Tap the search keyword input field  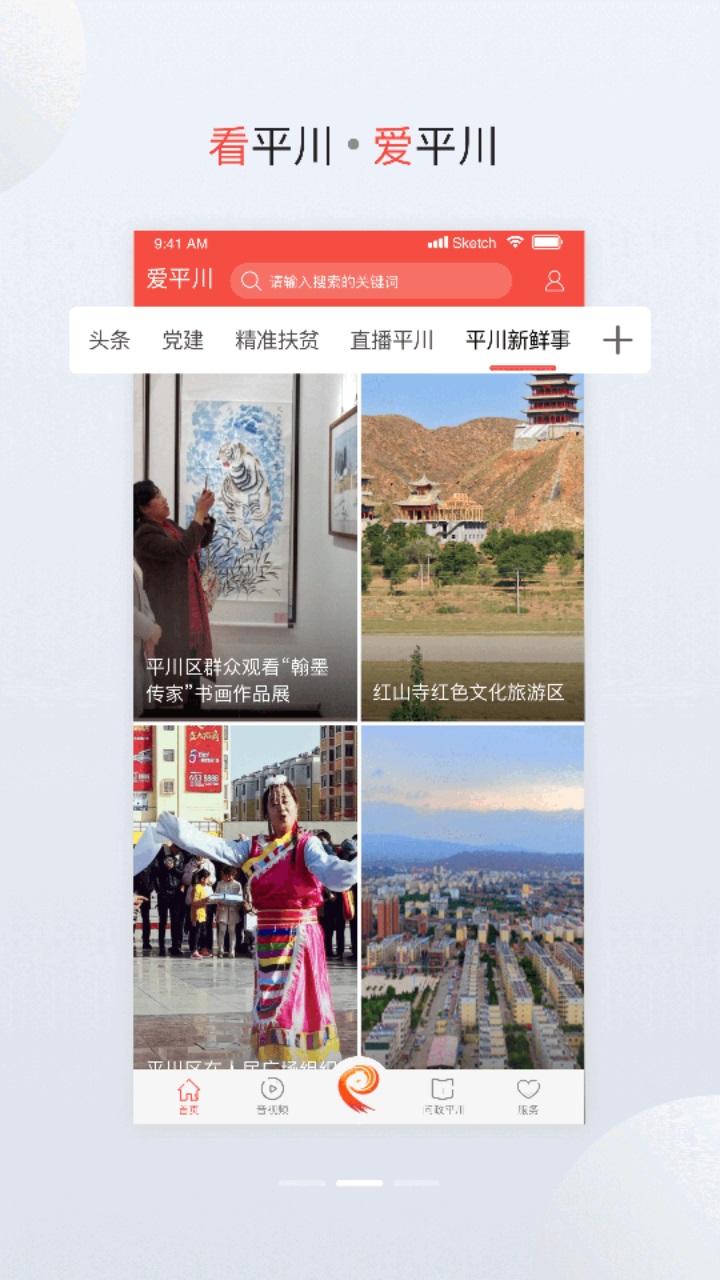[380, 281]
